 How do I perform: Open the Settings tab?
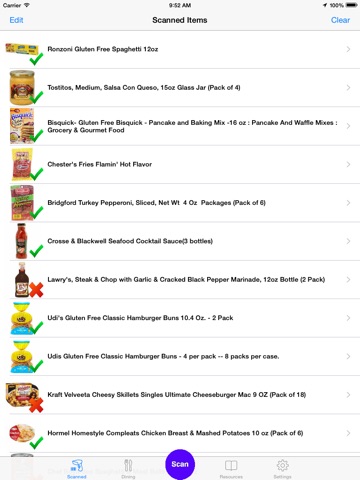coord(282,469)
